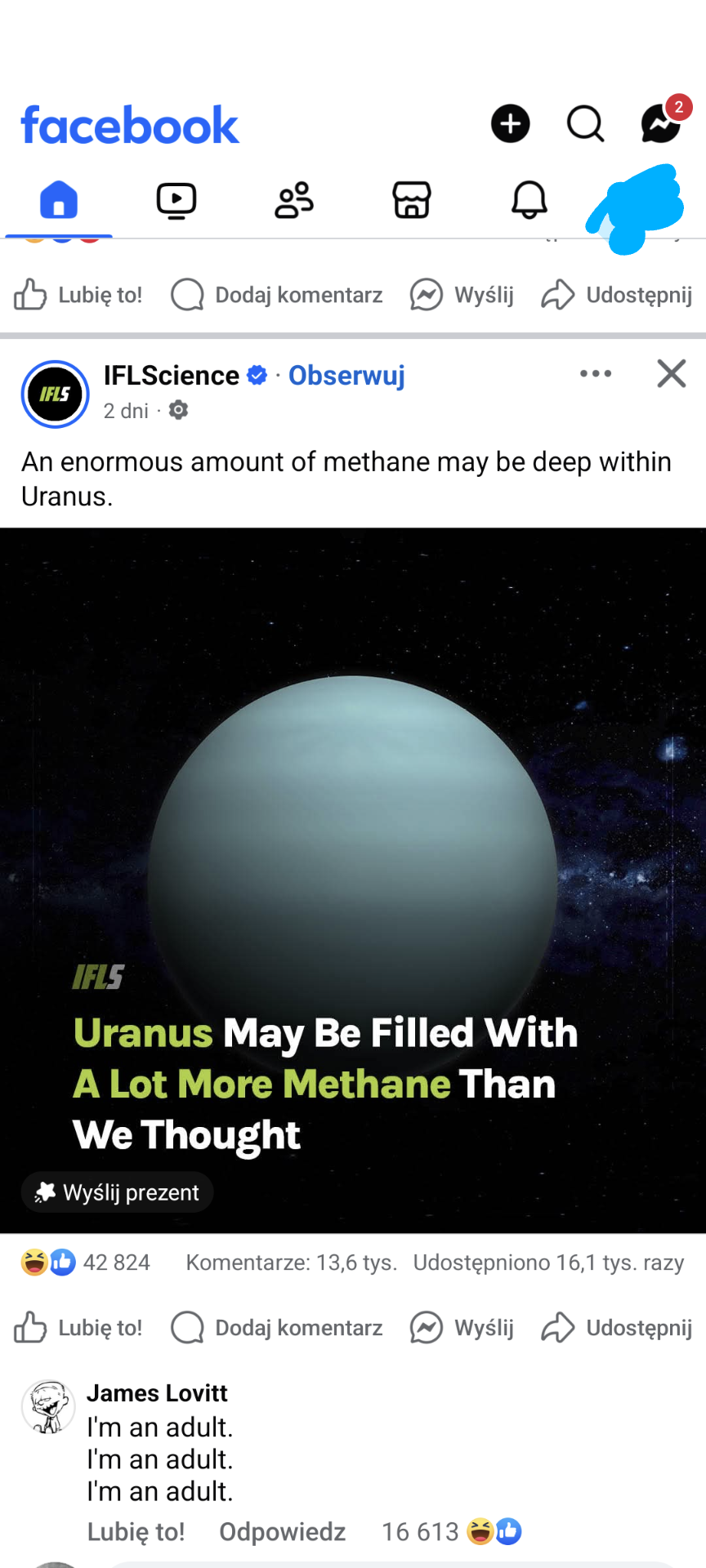Share the IFLScience post with Udostępnij
This screenshot has width=706, height=1568.
click(x=617, y=1328)
